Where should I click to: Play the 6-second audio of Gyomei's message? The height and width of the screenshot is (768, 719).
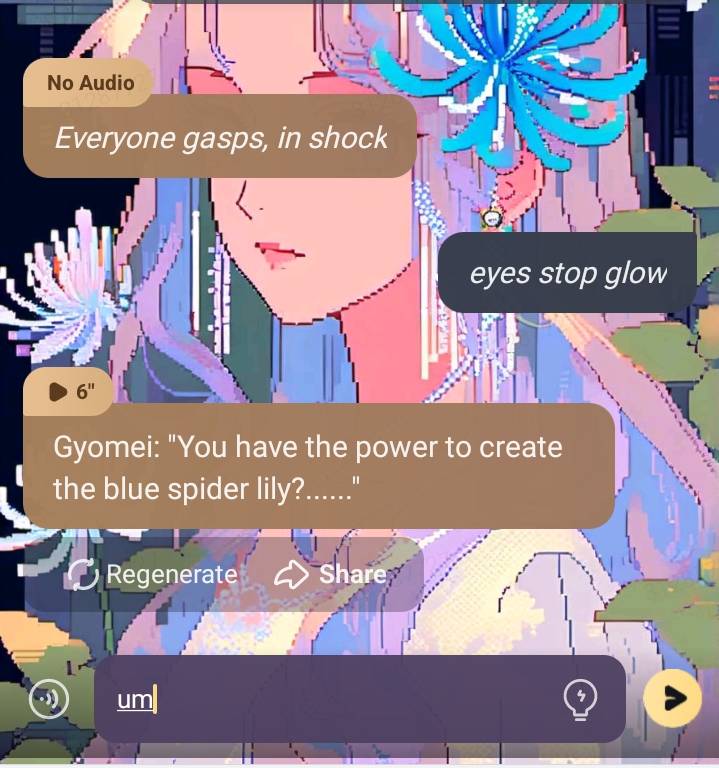click(x=70, y=392)
